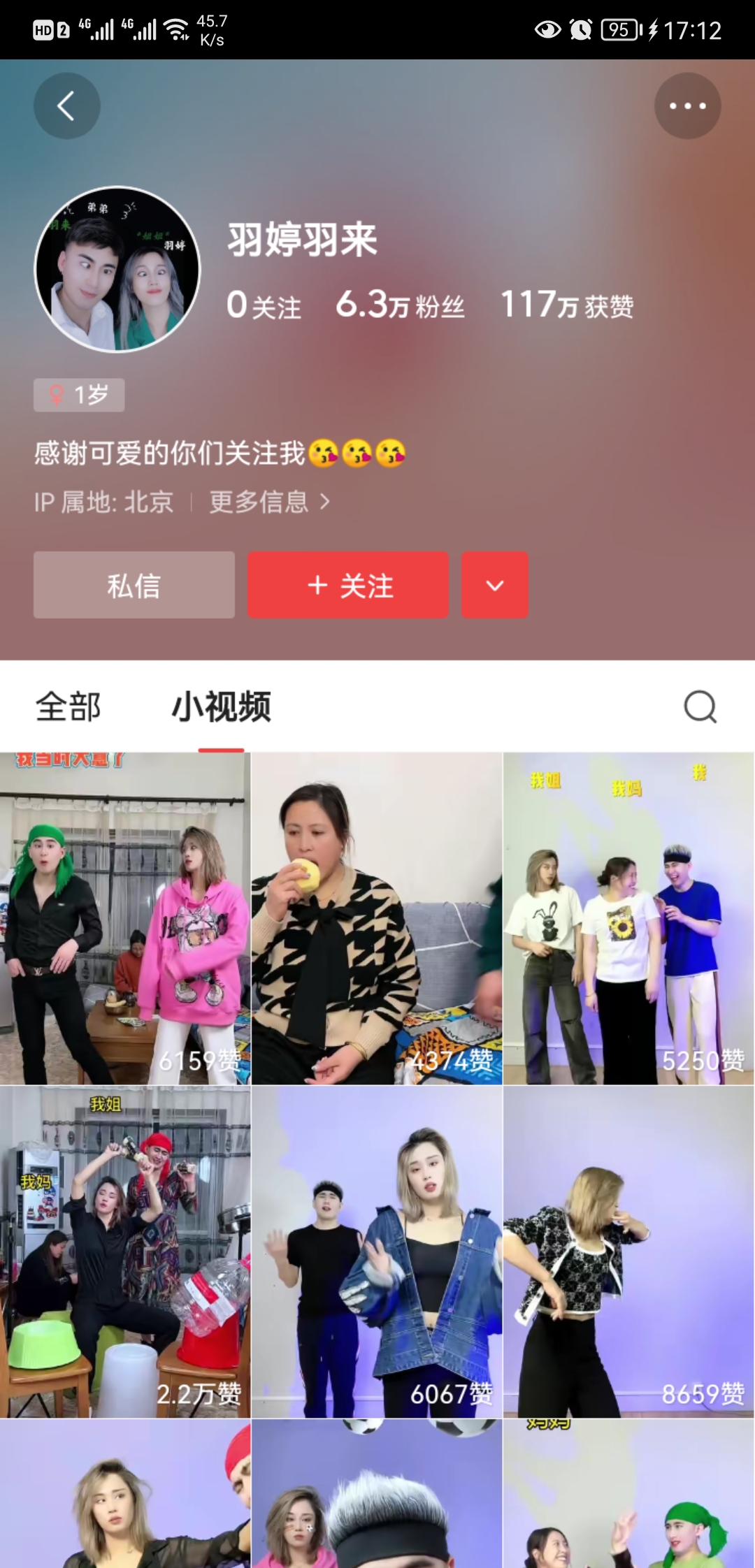755x1568 pixels.
Task: Go back using the arrow icon
Action: pos(66,106)
